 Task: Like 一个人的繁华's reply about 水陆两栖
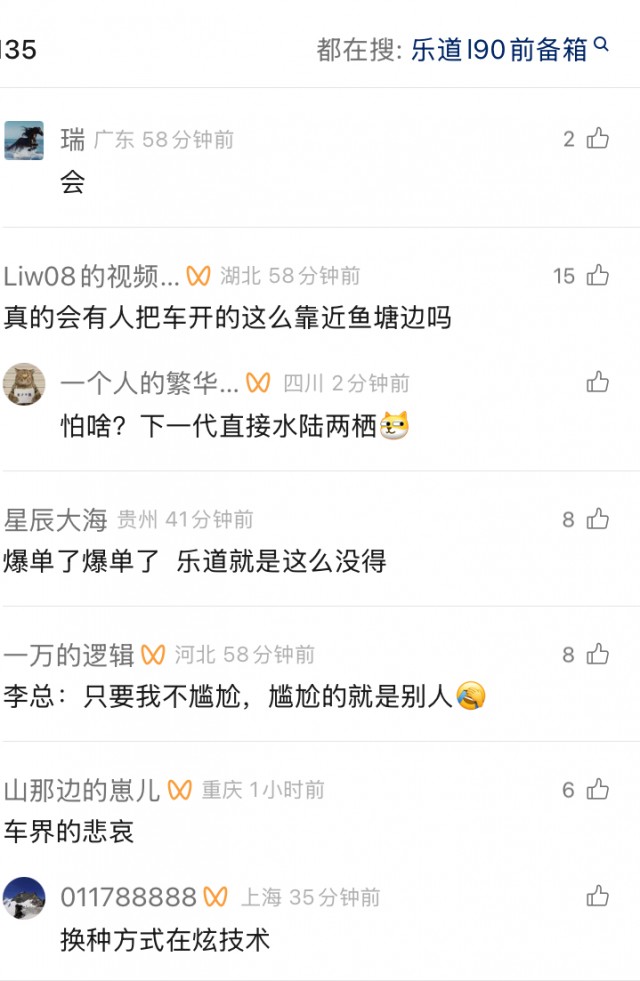click(x=598, y=382)
